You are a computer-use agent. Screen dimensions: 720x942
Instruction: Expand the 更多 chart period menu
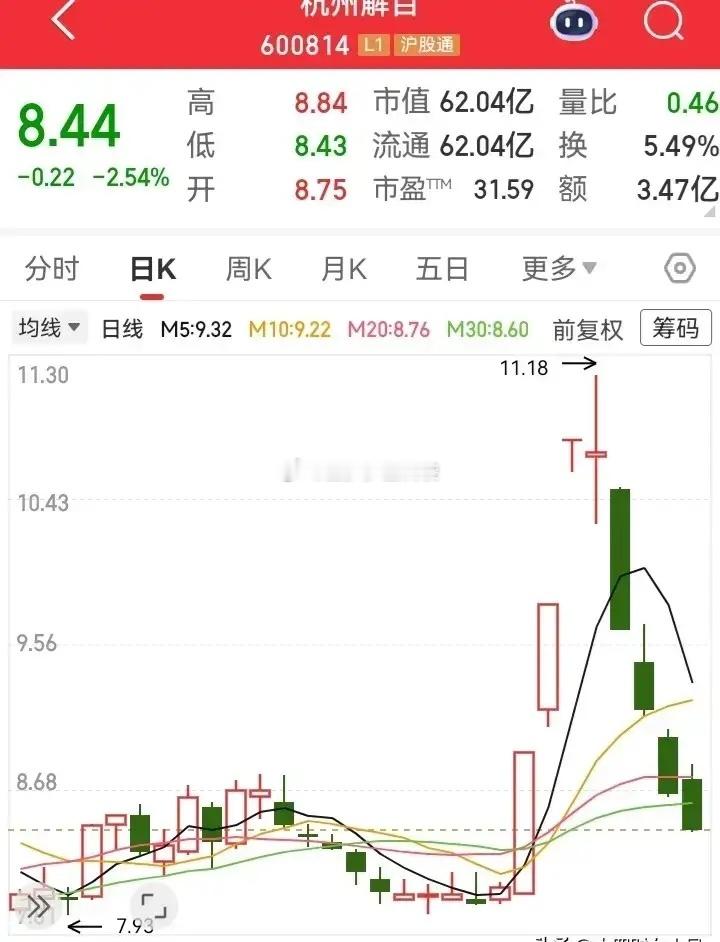pyautogui.click(x=557, y=268)
